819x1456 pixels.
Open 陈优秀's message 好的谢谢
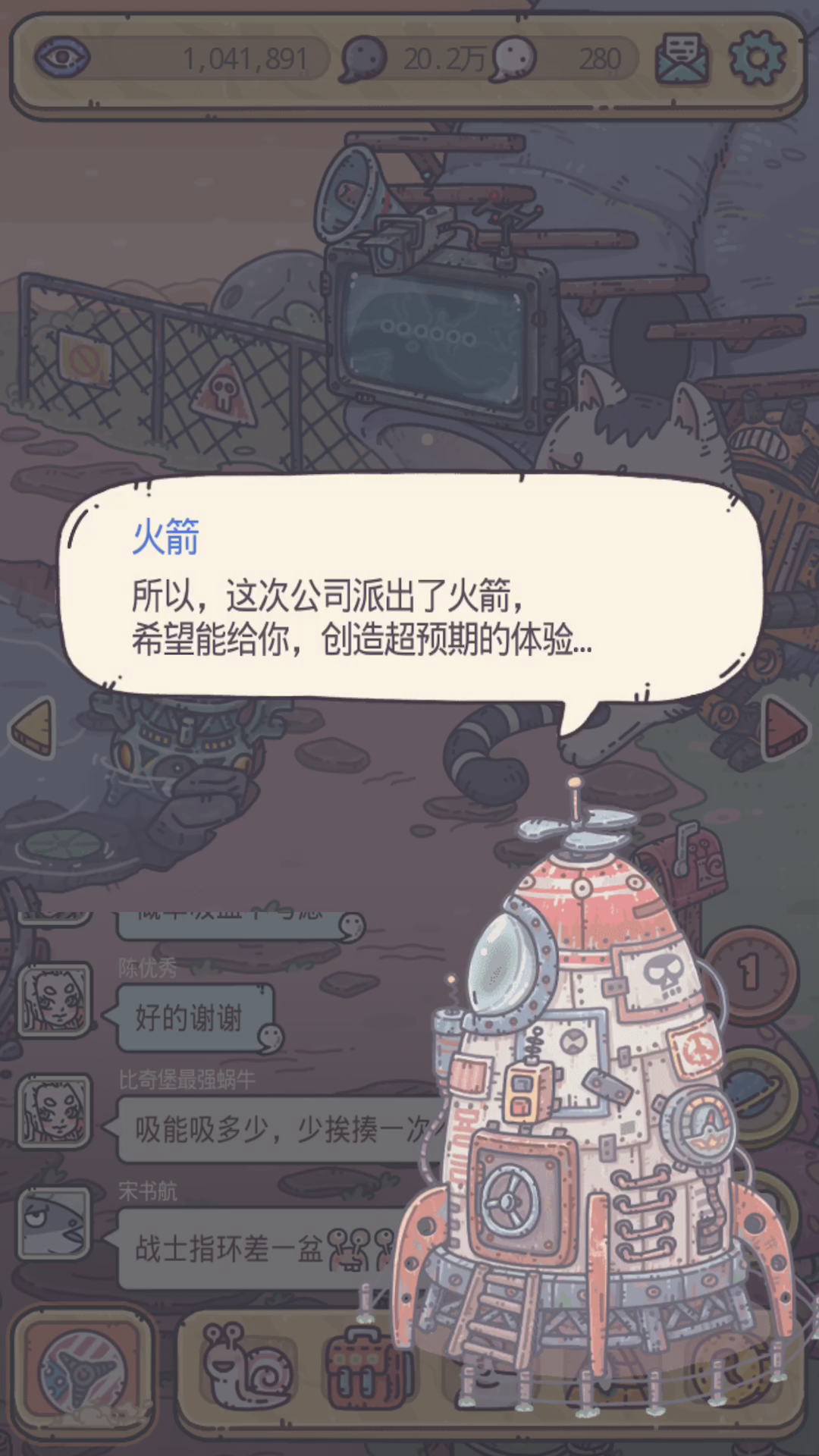[193, 1018]
